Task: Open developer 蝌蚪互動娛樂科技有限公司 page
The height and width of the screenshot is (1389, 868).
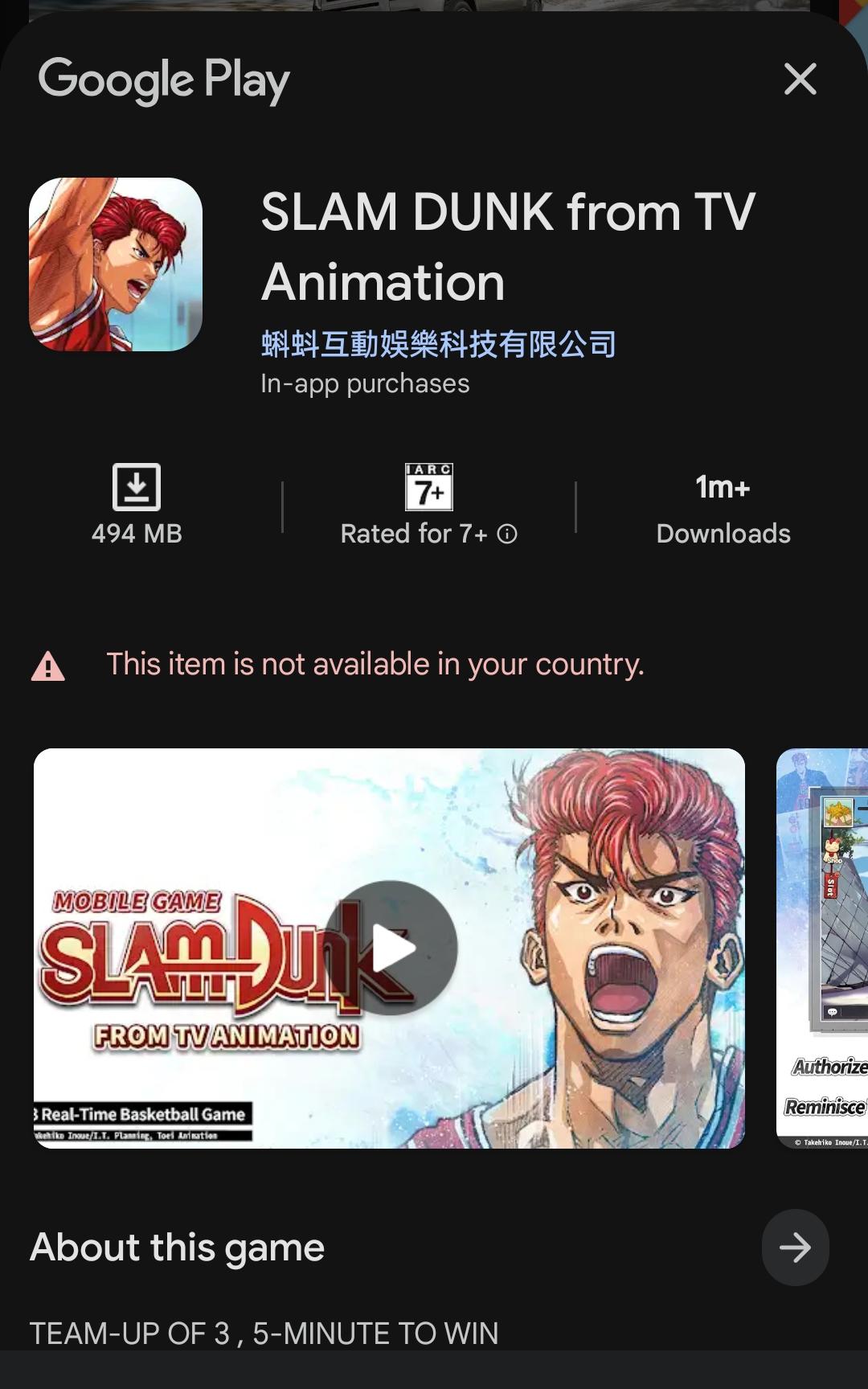Action: 439,344
